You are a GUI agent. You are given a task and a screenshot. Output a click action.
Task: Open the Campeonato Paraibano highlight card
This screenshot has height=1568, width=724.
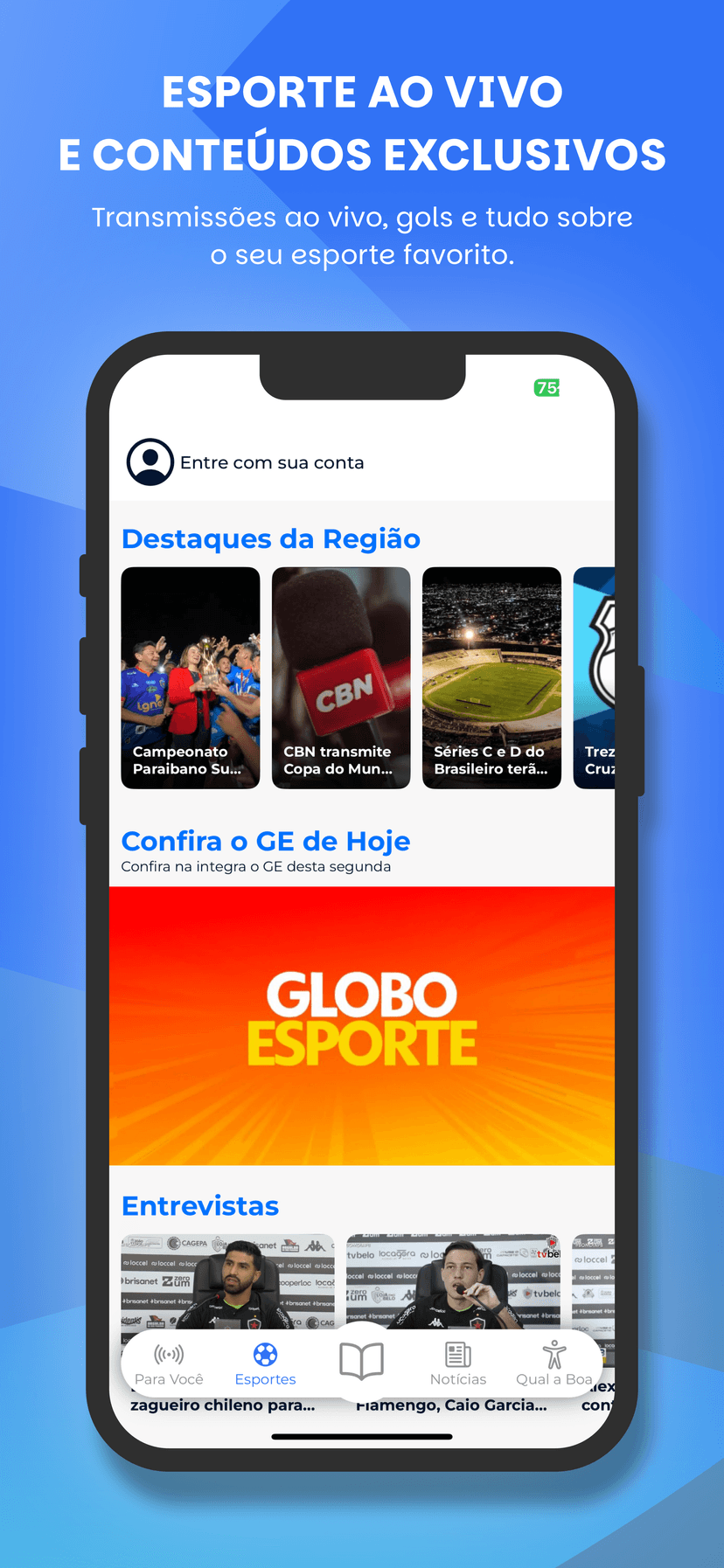tap(190, 677)
